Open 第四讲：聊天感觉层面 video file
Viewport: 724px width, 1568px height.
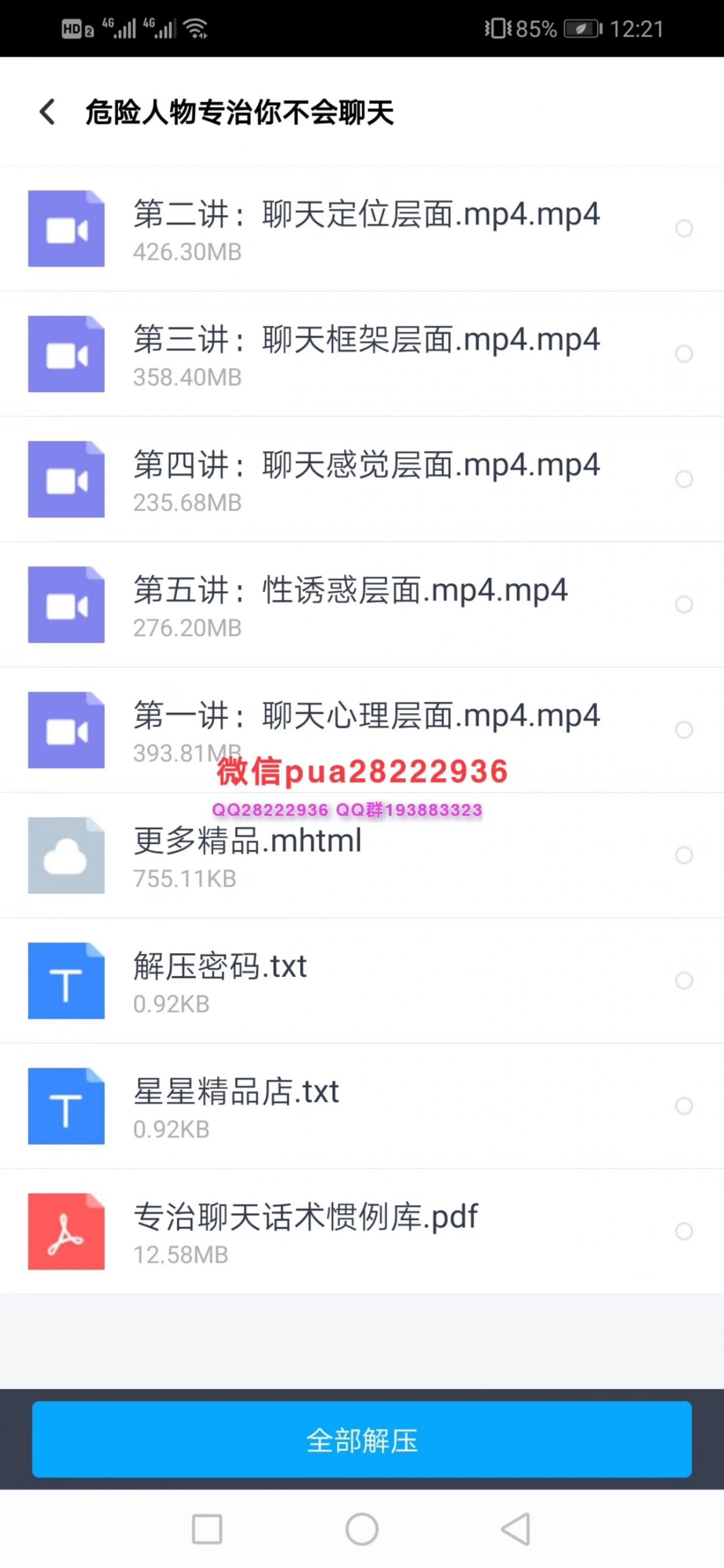[x=362, y=479]
